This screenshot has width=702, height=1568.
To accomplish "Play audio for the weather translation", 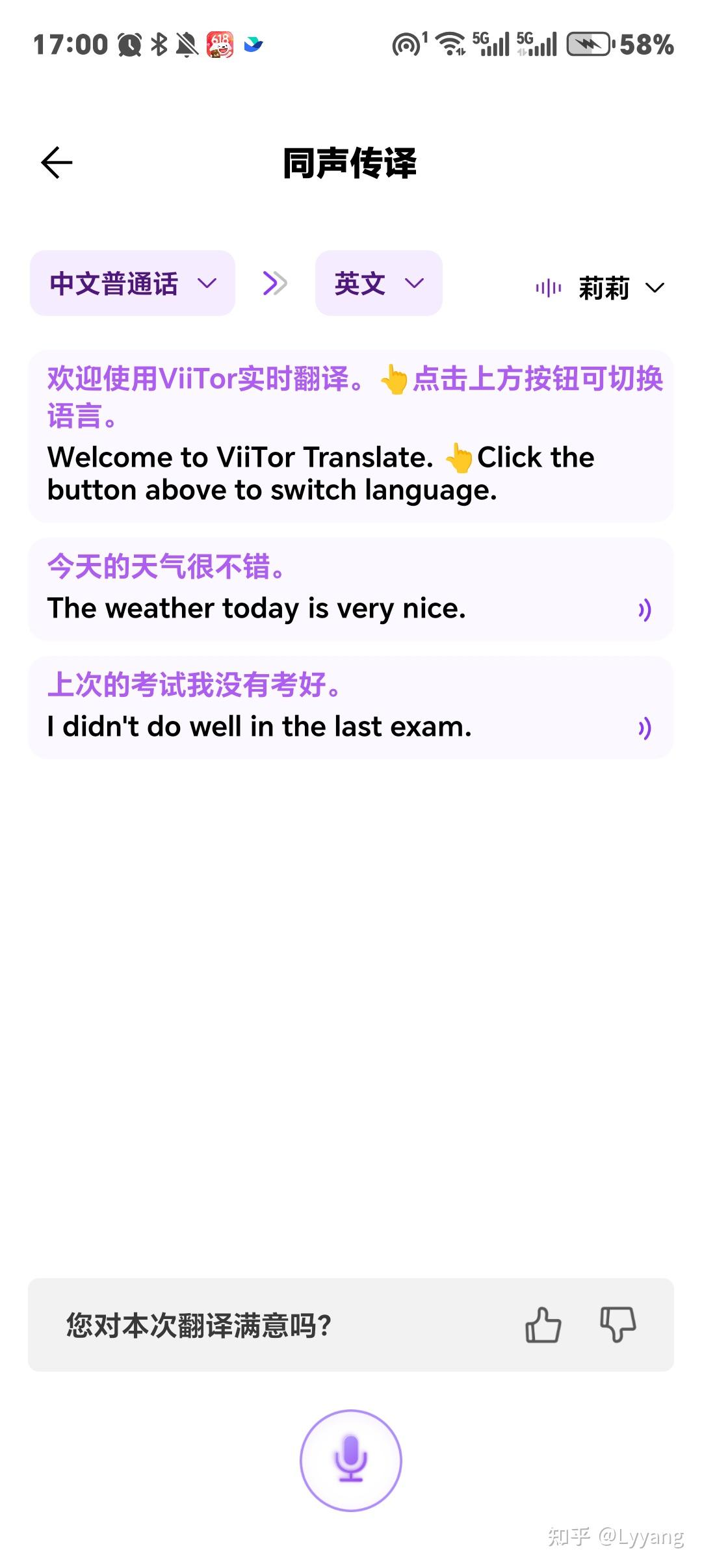I will pos(643,608).
